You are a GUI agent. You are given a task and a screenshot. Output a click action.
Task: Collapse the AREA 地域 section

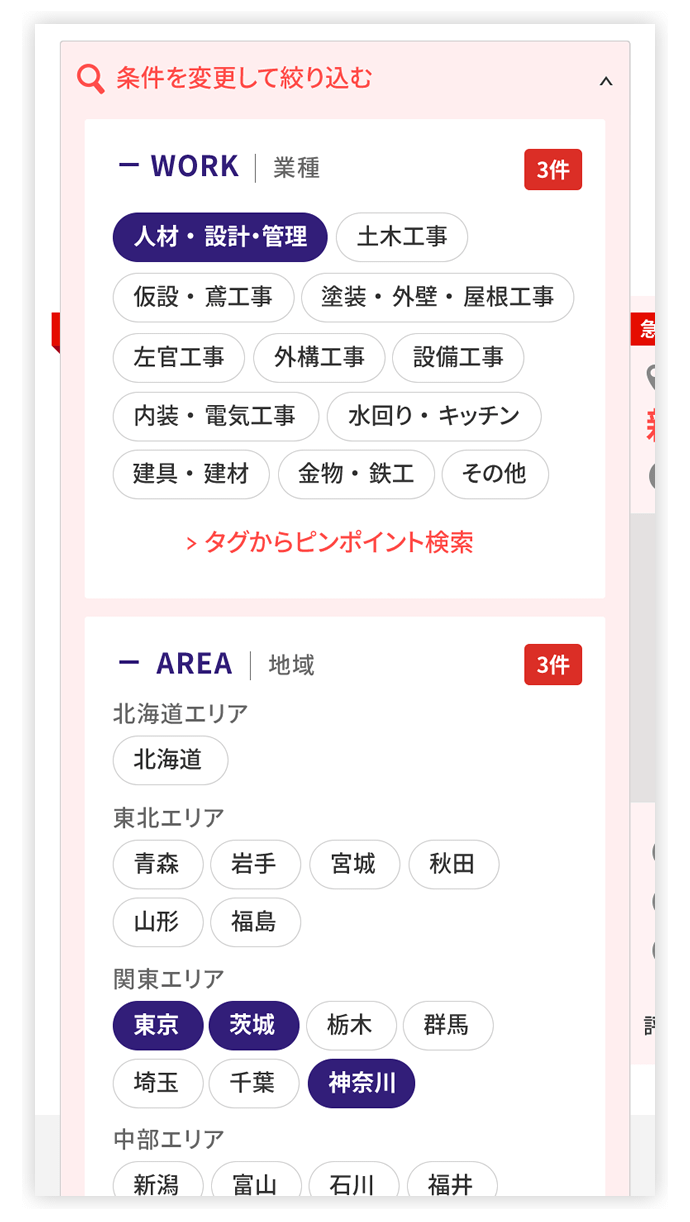128,664
